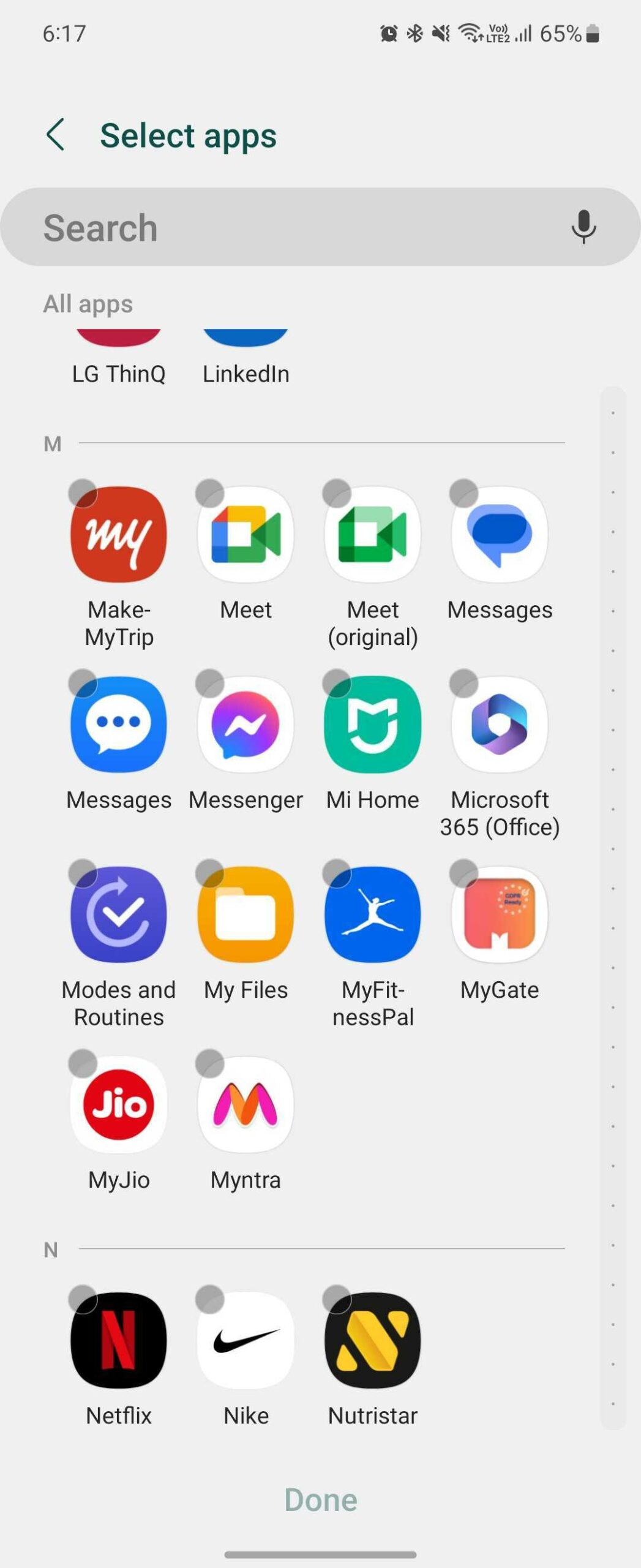Select the Nutristar app
This screenshot has width=641, height=1568.
[x=373, y=1340]
